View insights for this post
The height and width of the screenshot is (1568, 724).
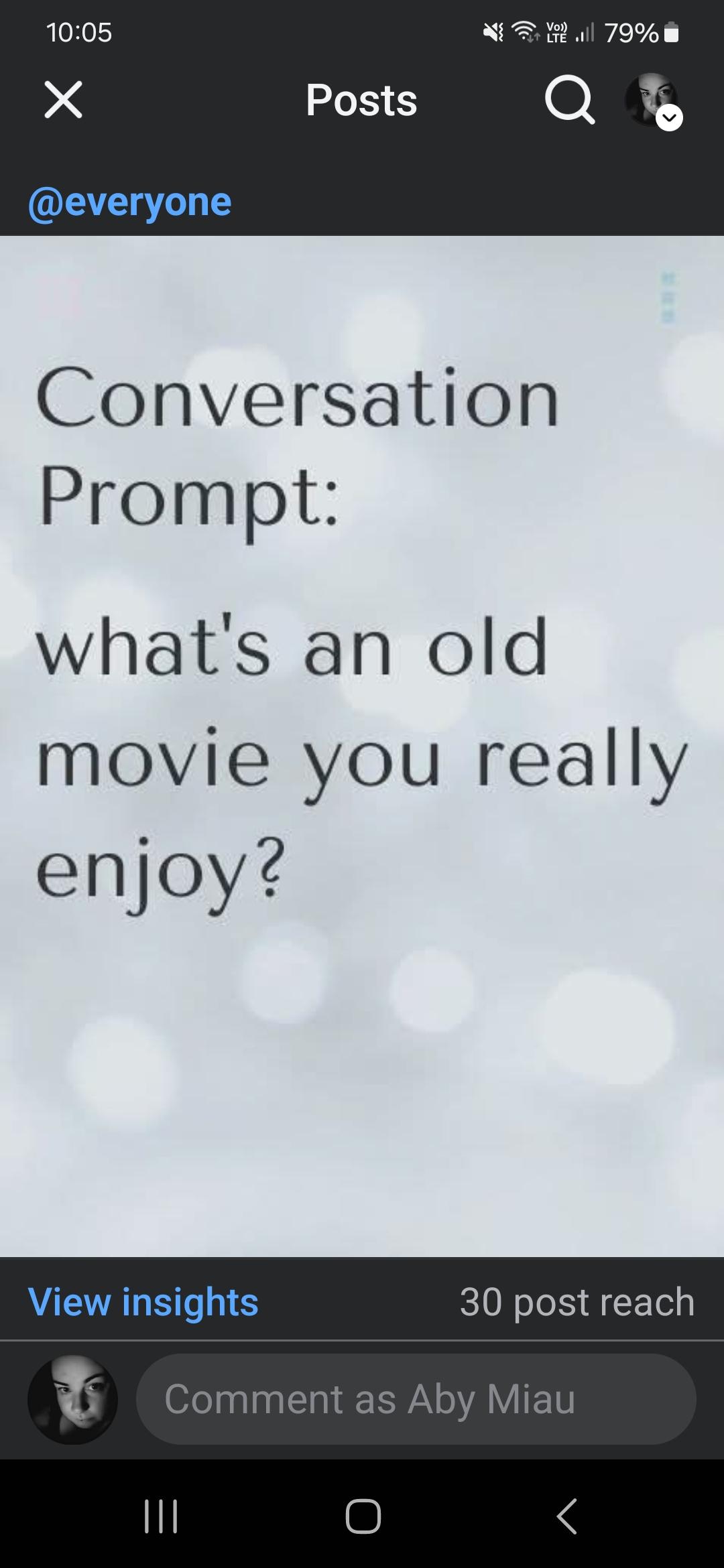click(143, 1302)
